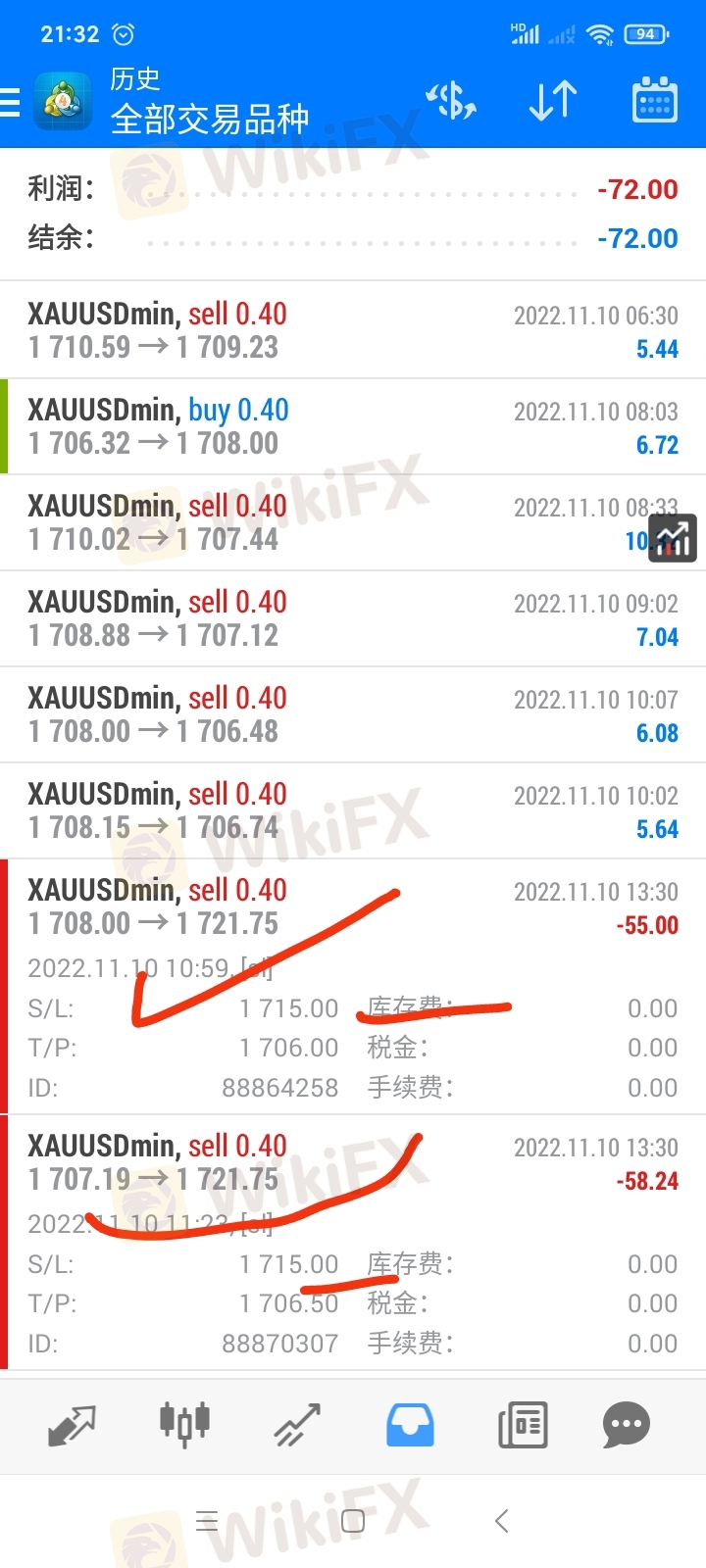
Task: Go back using system back button
Action: [501, 1521]
